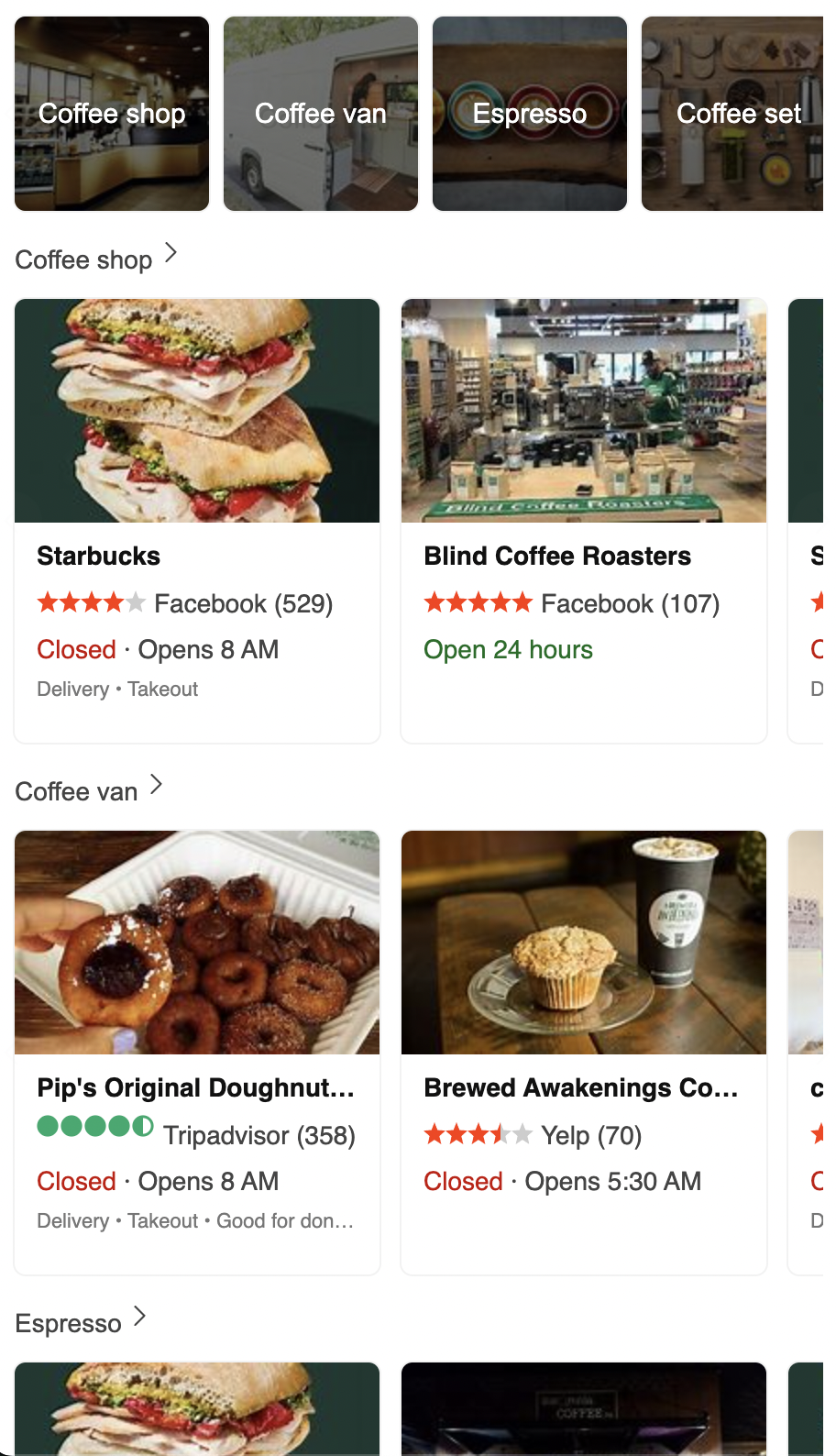
Task: Expand the Espresso section heading
Action: coord(81,1322)
